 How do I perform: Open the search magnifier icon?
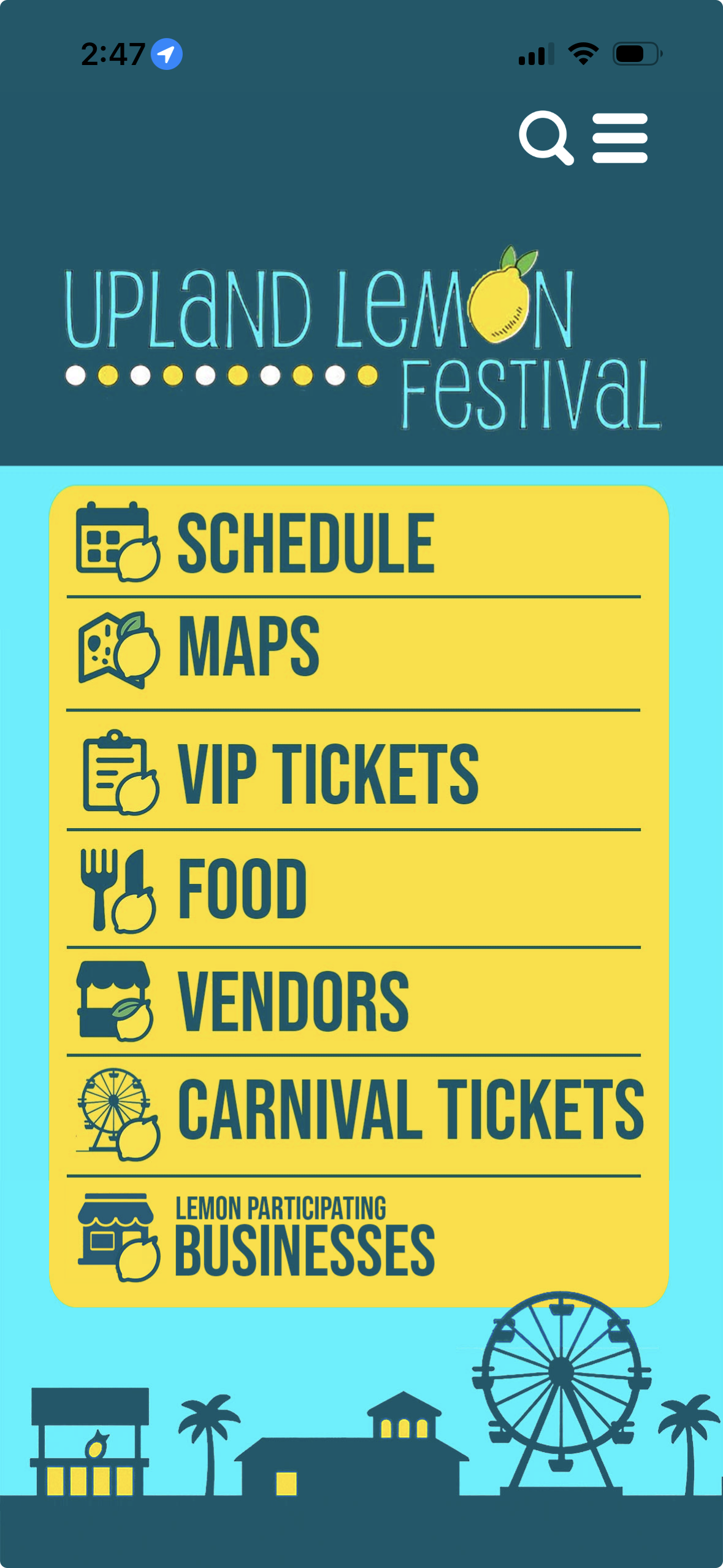click(x=546, y=138)
